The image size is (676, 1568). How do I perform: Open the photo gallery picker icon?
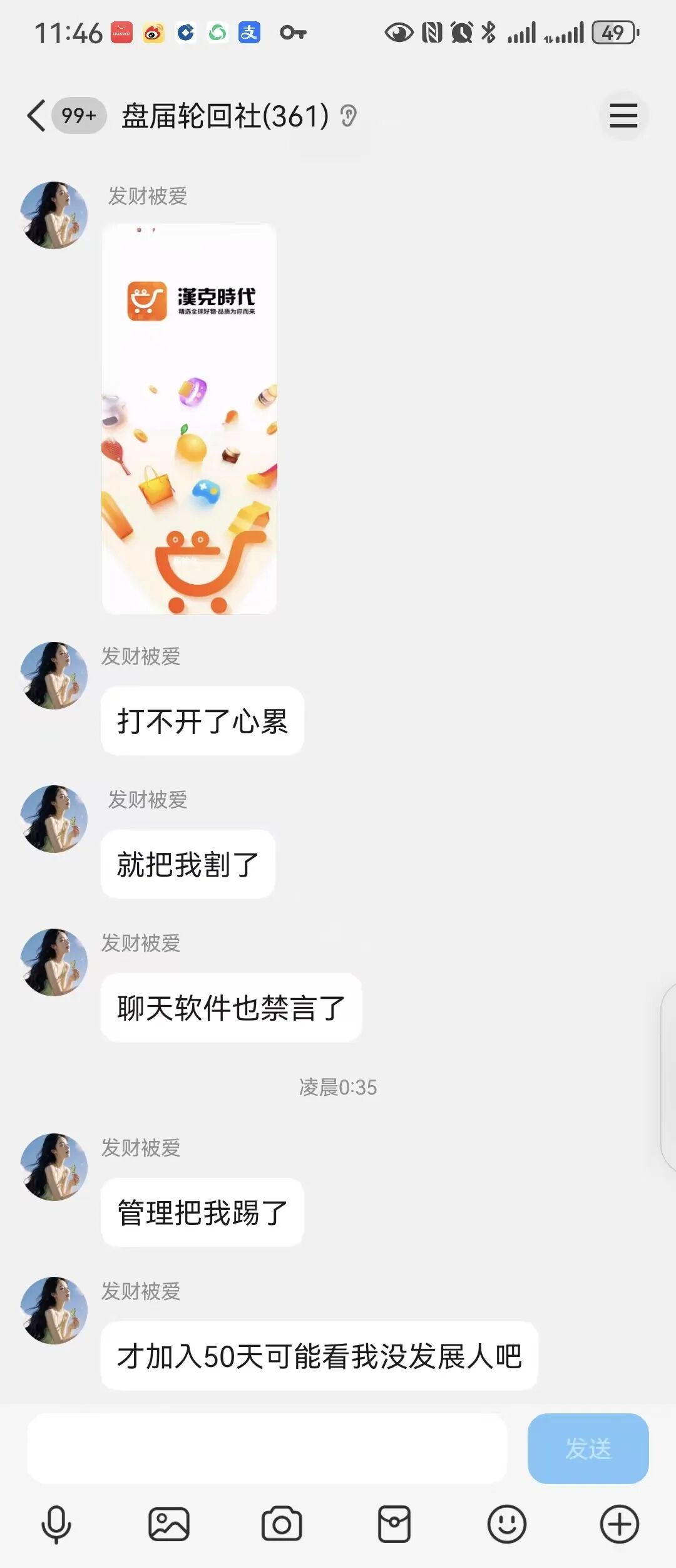(x=168, y=1526)
